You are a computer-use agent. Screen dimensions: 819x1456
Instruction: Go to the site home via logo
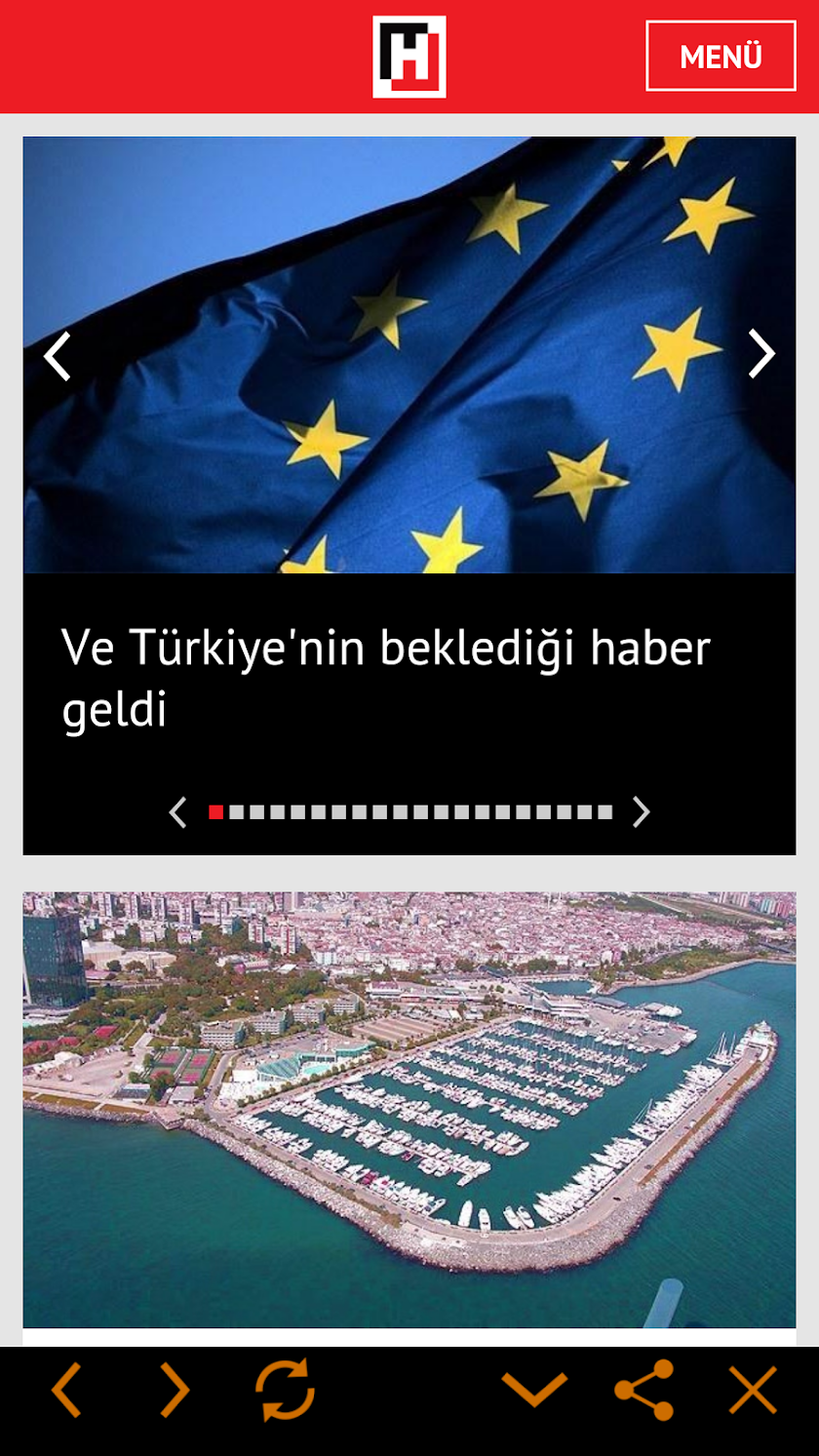point(409,57)
